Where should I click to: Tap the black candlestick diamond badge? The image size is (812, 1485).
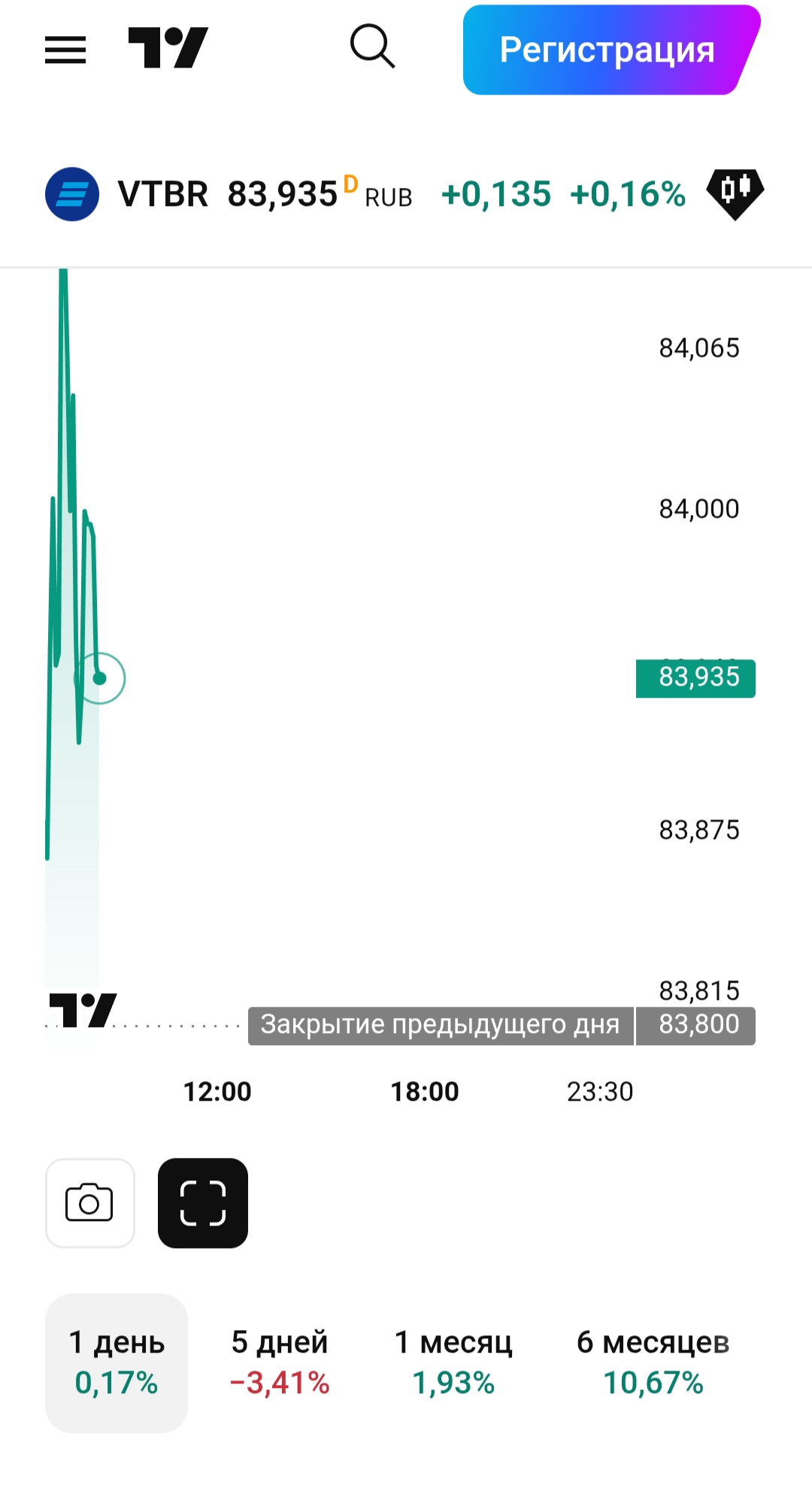pos(735,192)
